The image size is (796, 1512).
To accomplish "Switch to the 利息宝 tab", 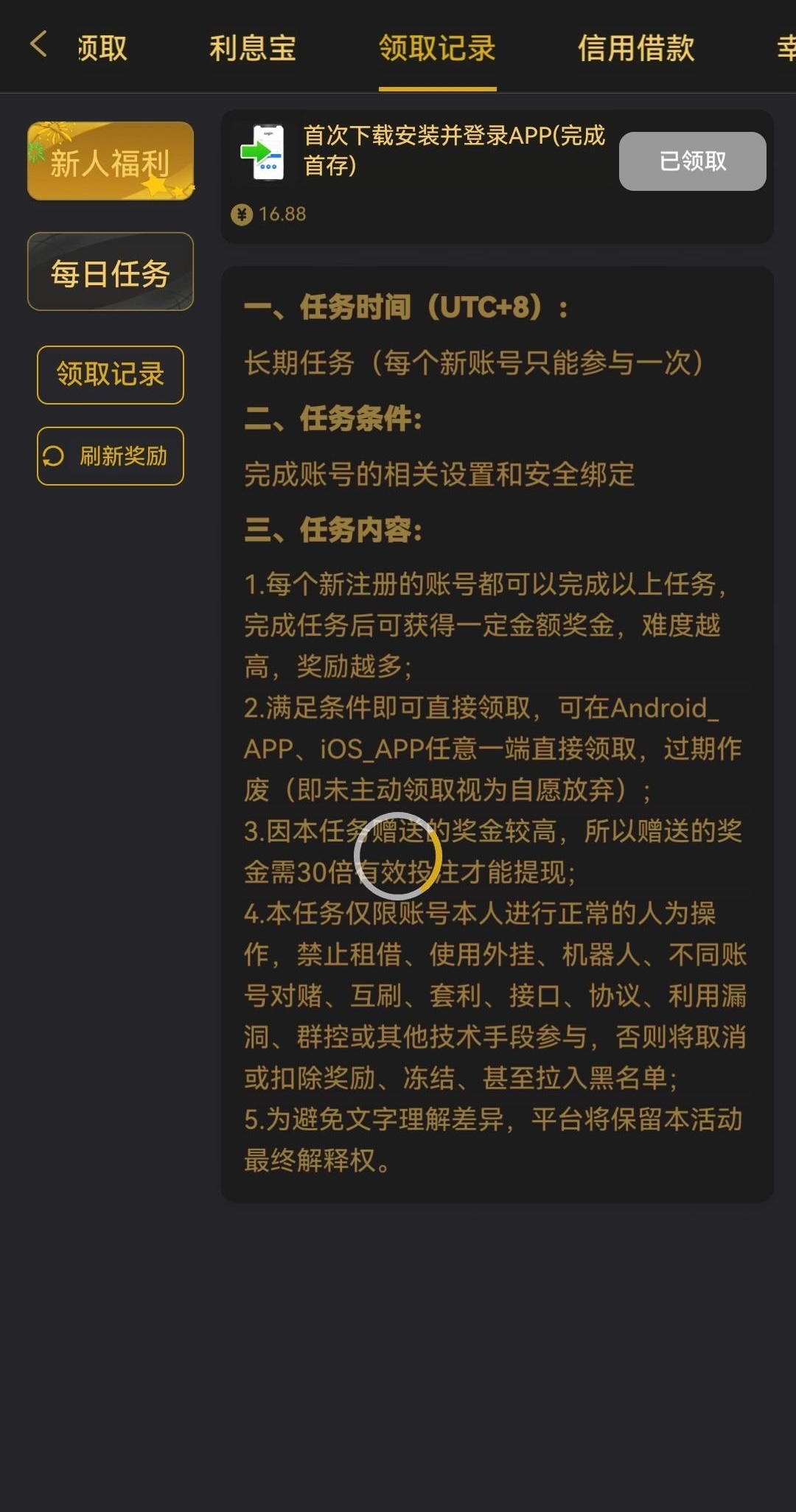I will [252, 48].
